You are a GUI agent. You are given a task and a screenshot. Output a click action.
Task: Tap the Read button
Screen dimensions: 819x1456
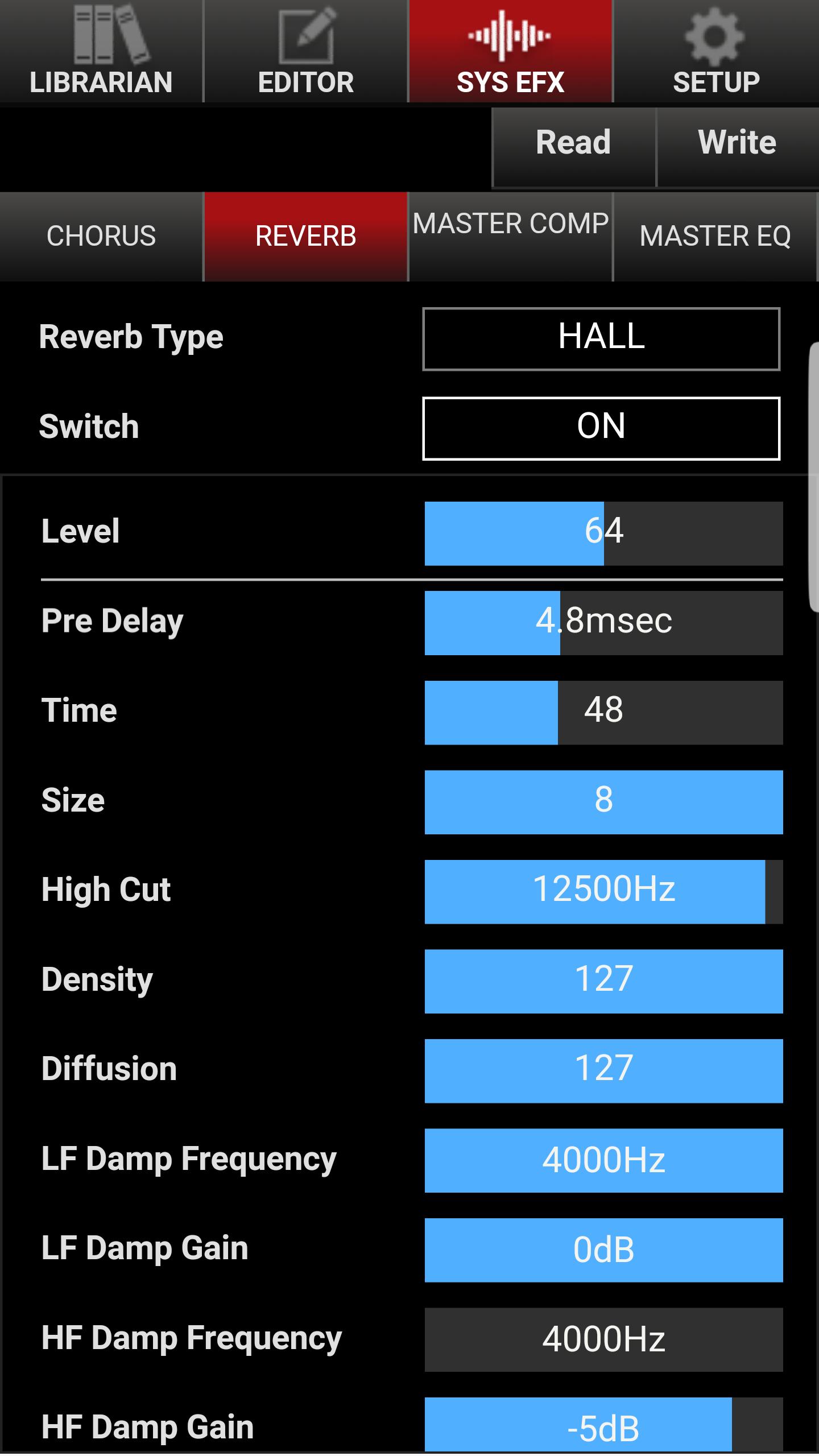[573, 142]
